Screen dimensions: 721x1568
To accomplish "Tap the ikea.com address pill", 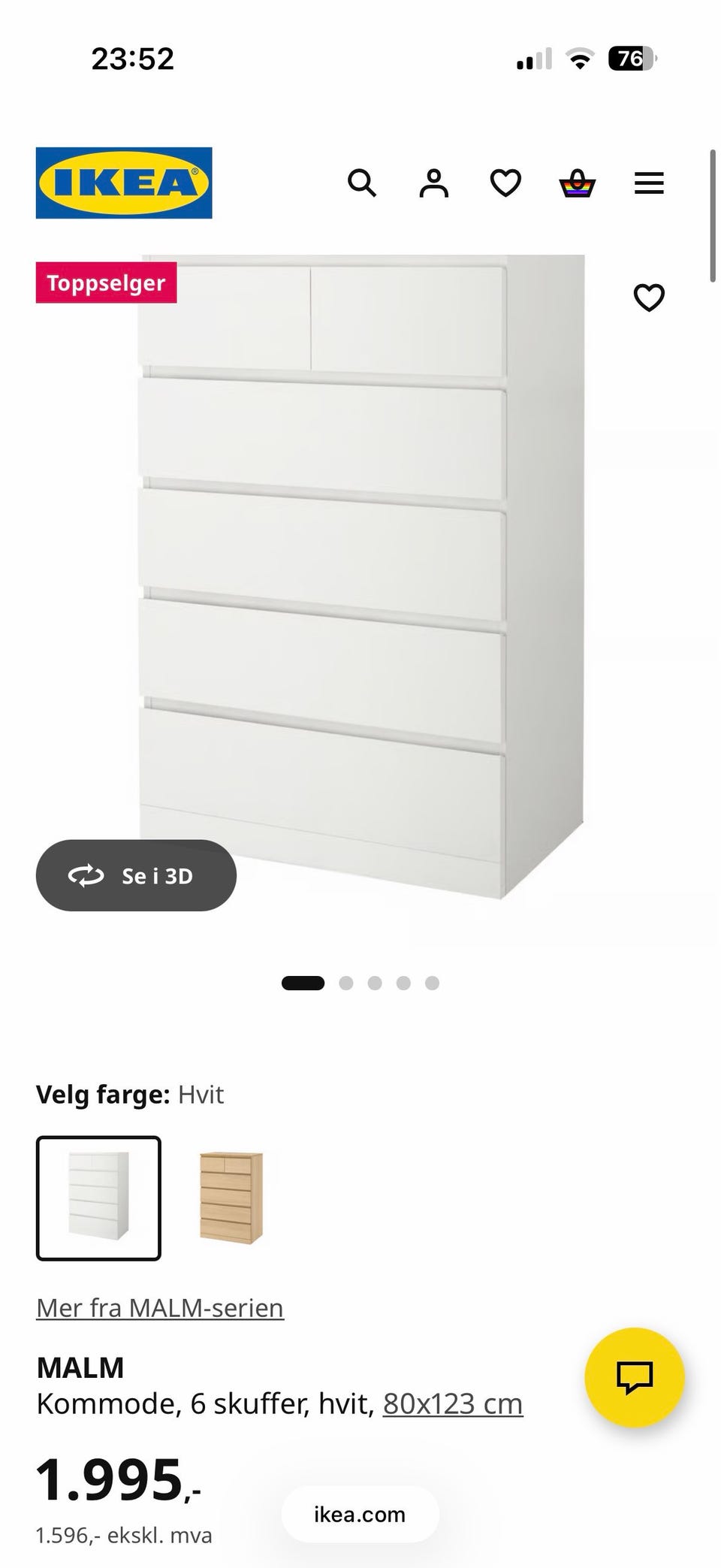I will tap(360, 1514).
